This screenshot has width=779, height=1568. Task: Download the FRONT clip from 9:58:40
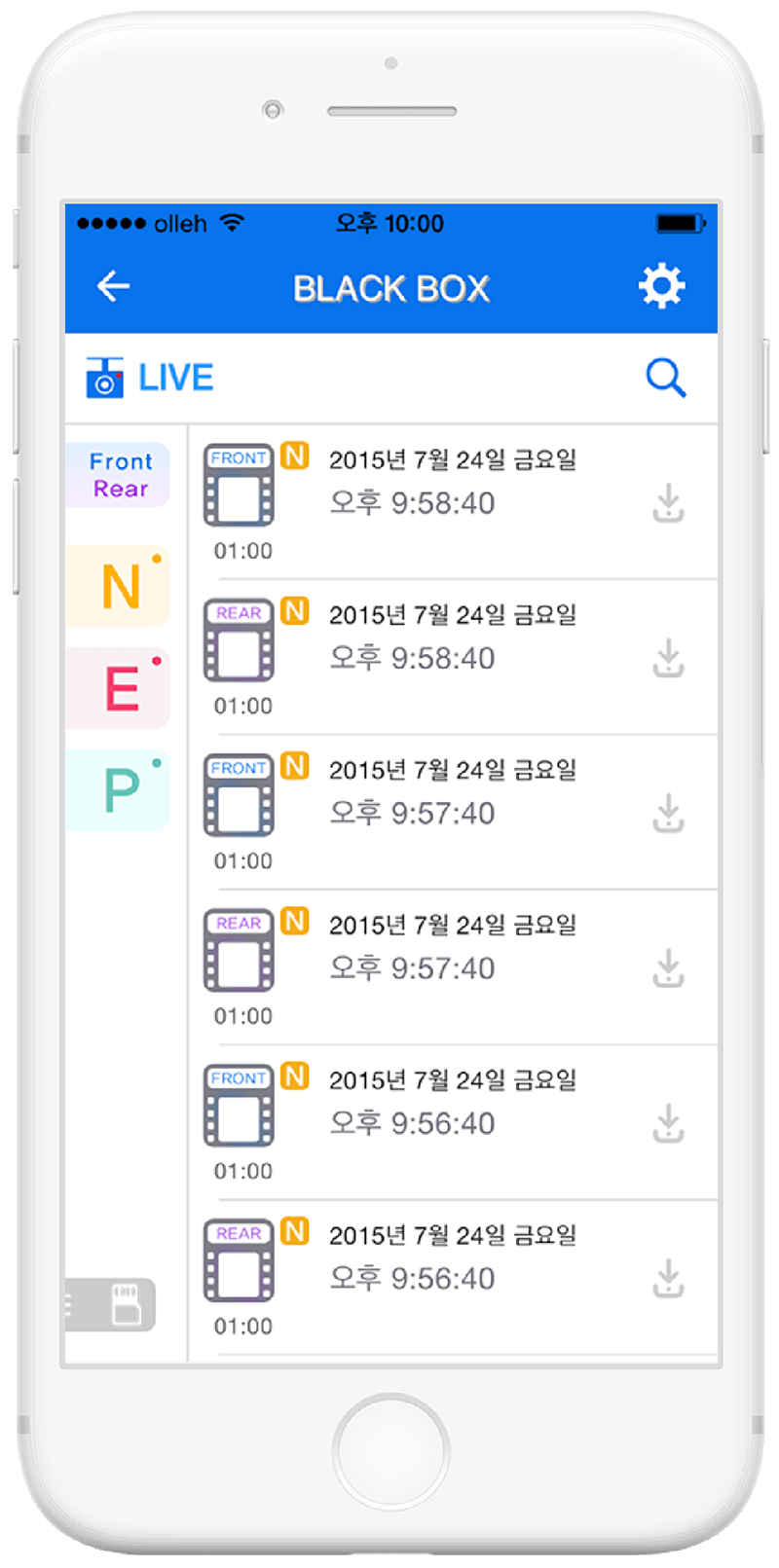(x=668, y=503)
